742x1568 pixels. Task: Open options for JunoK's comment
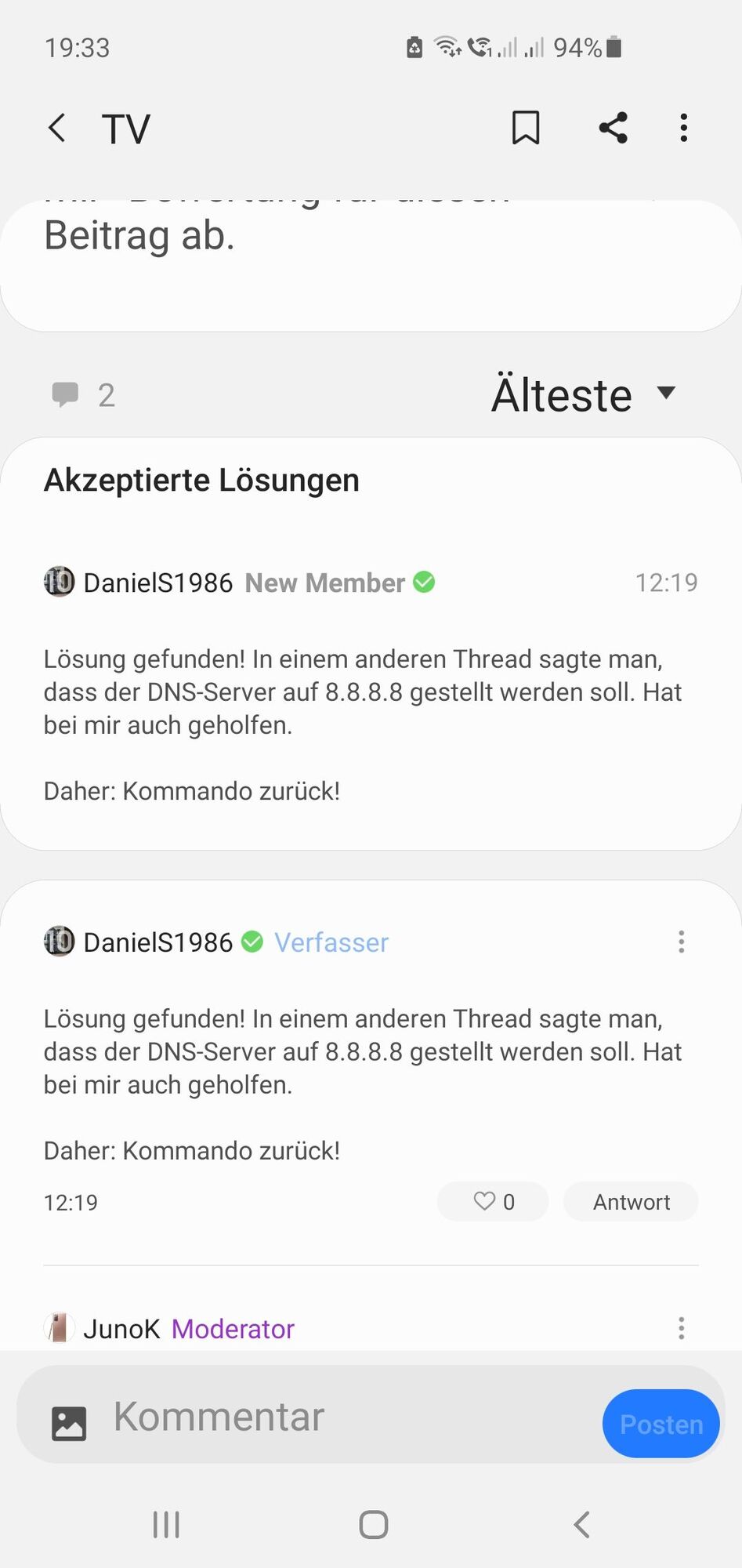click(682, 1328)
